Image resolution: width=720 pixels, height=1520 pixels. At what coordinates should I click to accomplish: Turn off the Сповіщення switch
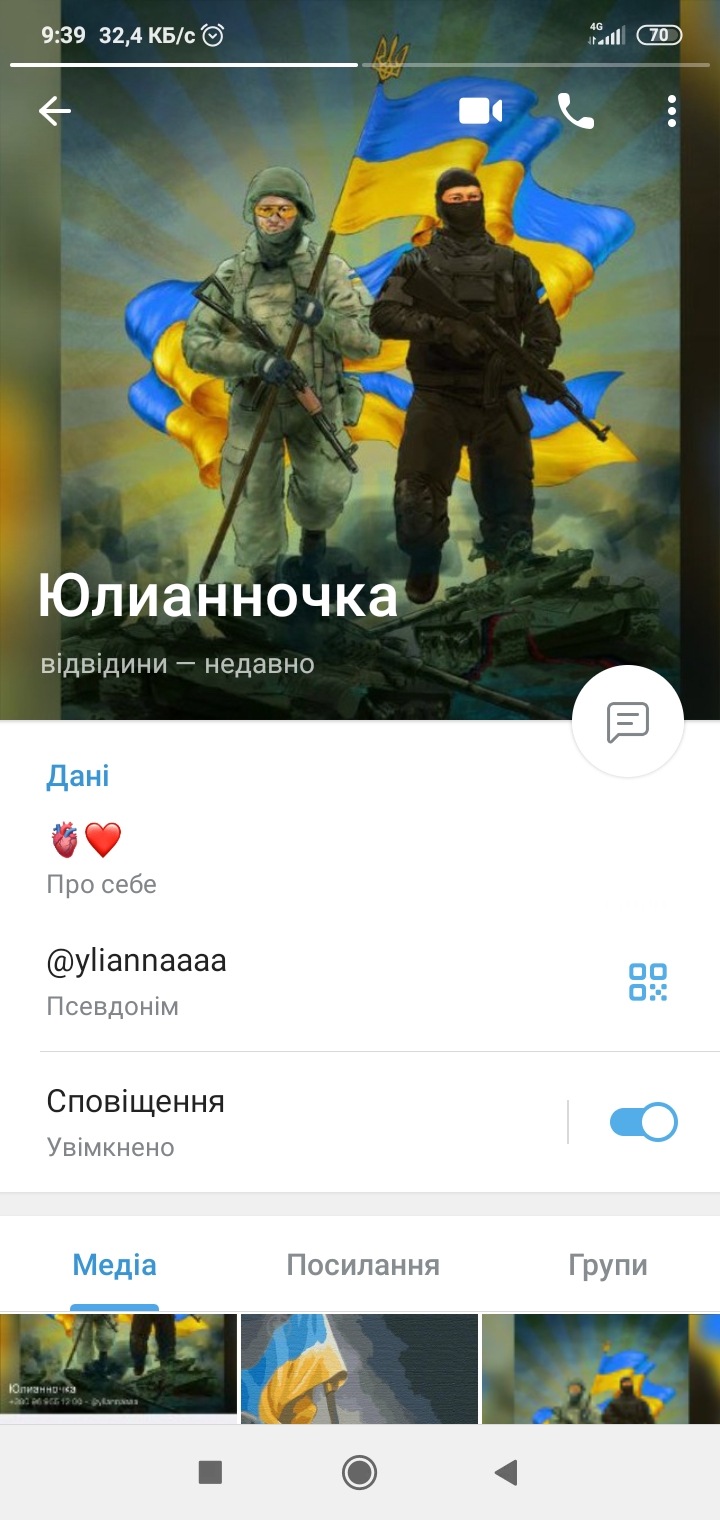(643, 1122)
